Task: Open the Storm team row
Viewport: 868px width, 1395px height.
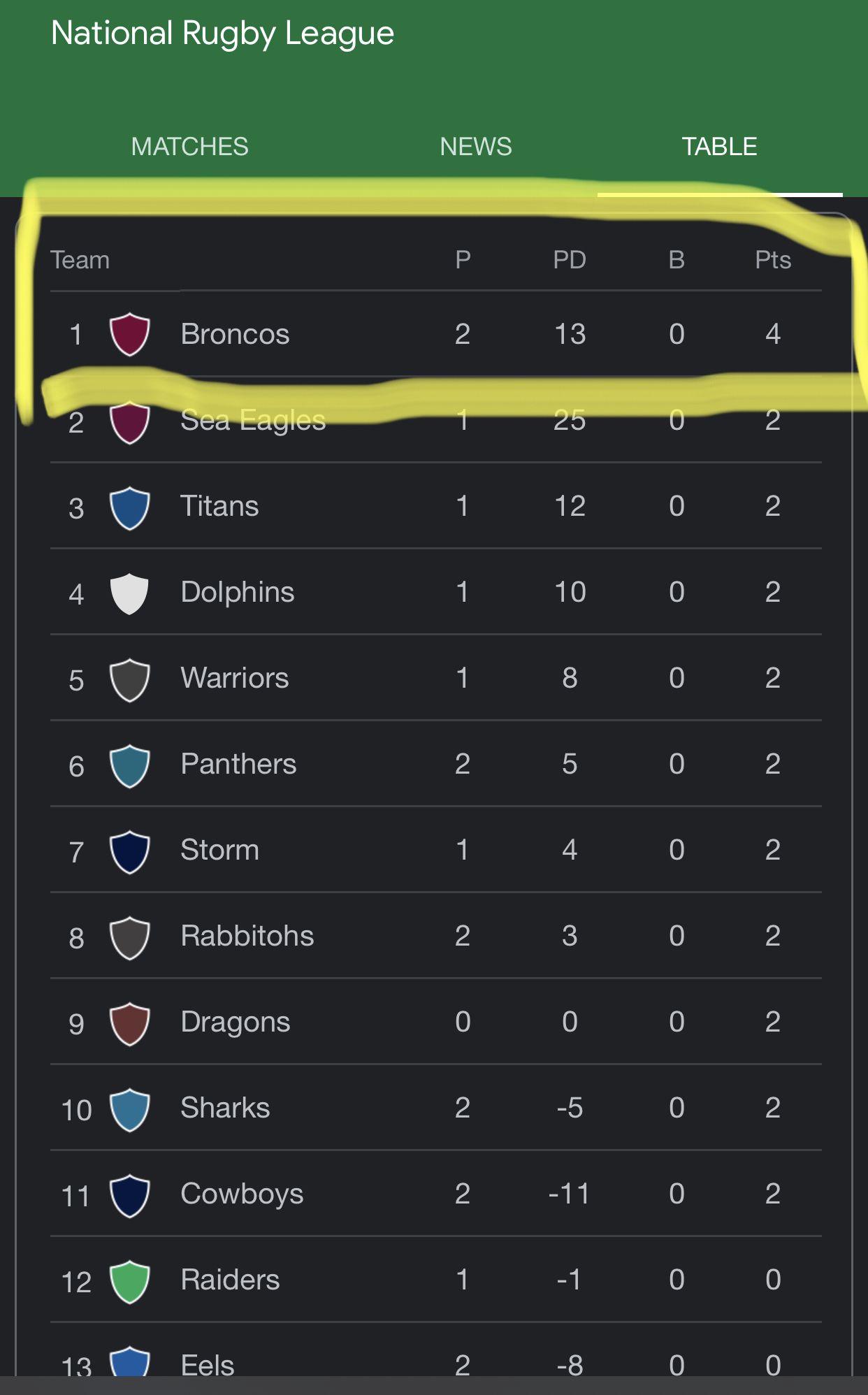Action: coord(436,850)
